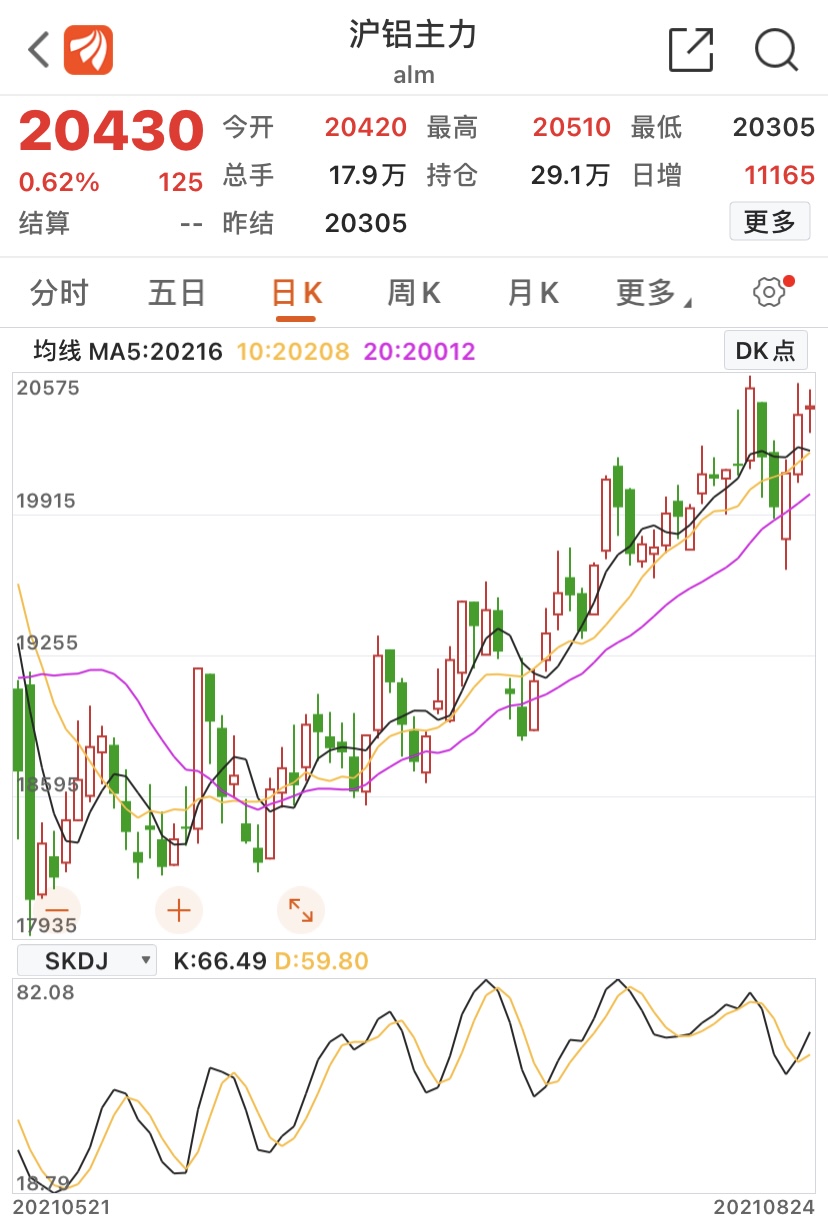Switch to the 五日 tab
Image resolution: width=828 pixels, height=1221 pixels.
[x=177, y=293]
